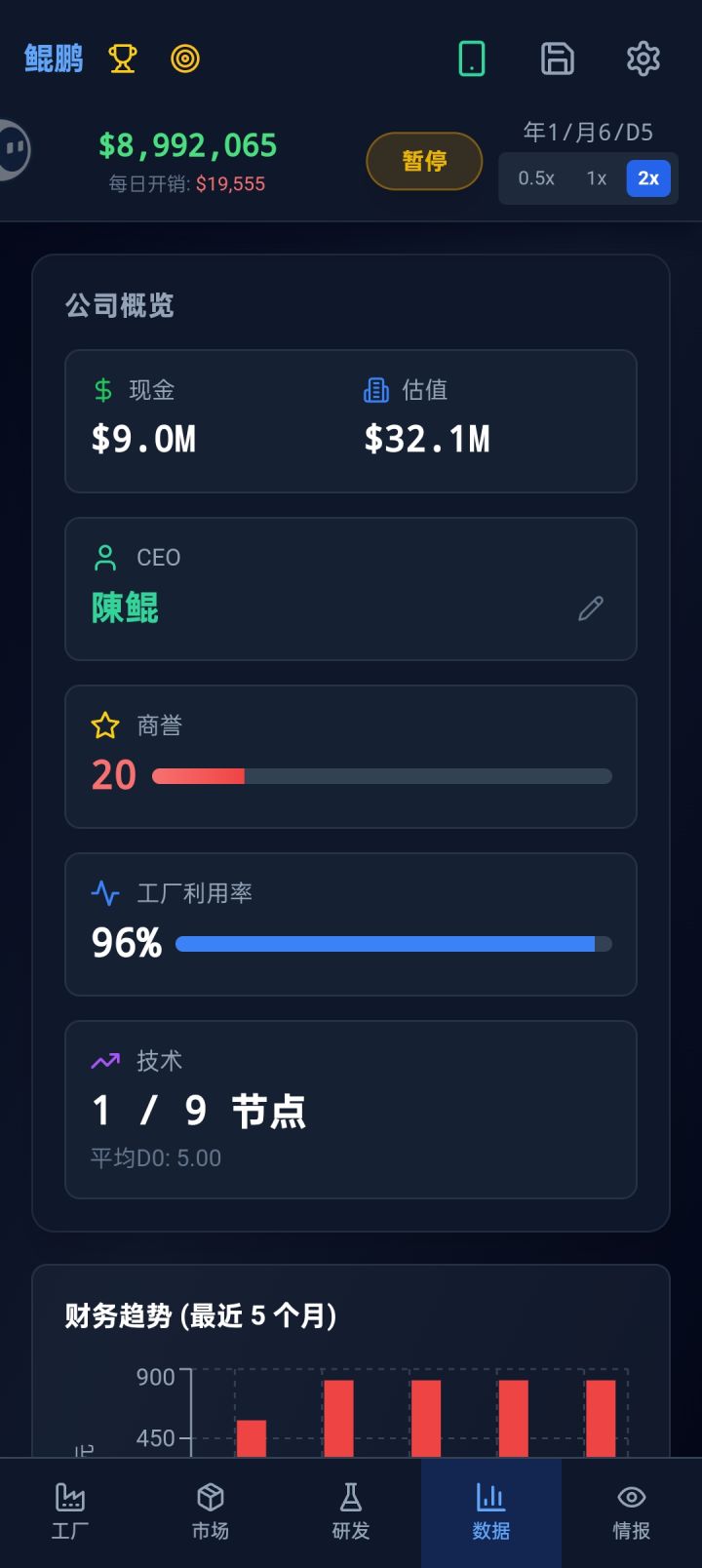Enable 2x game speed
This screenshot has height=1568, width=702.
648,178
